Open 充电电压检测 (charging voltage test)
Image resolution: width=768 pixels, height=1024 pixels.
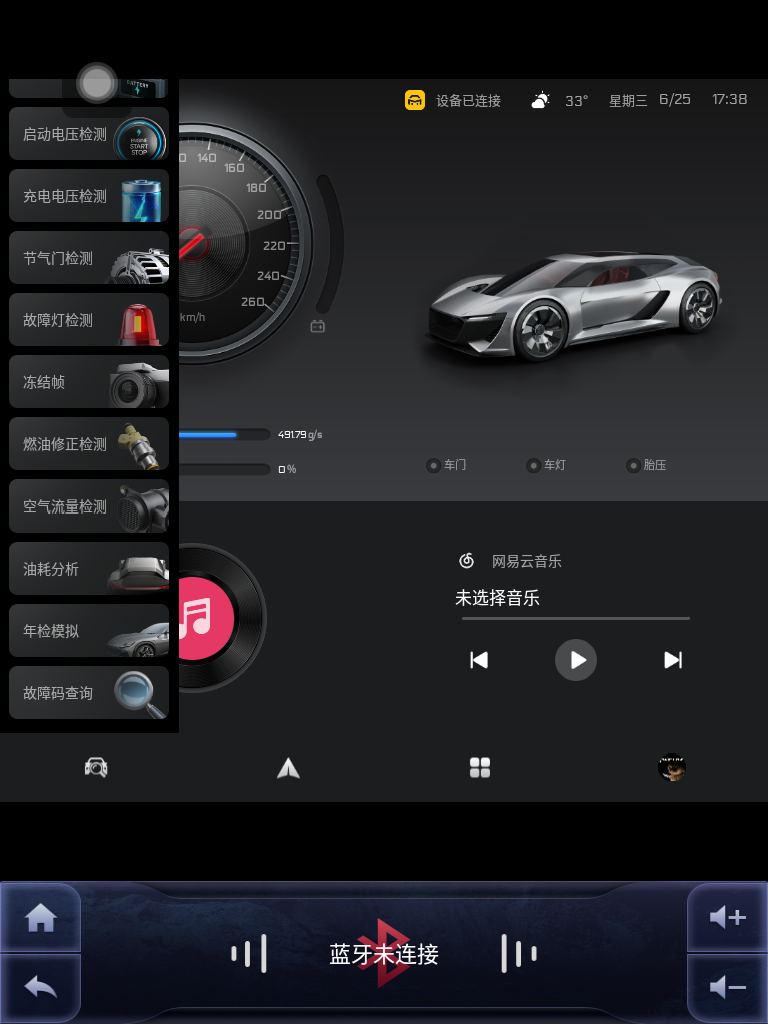[x=88, y=196]
